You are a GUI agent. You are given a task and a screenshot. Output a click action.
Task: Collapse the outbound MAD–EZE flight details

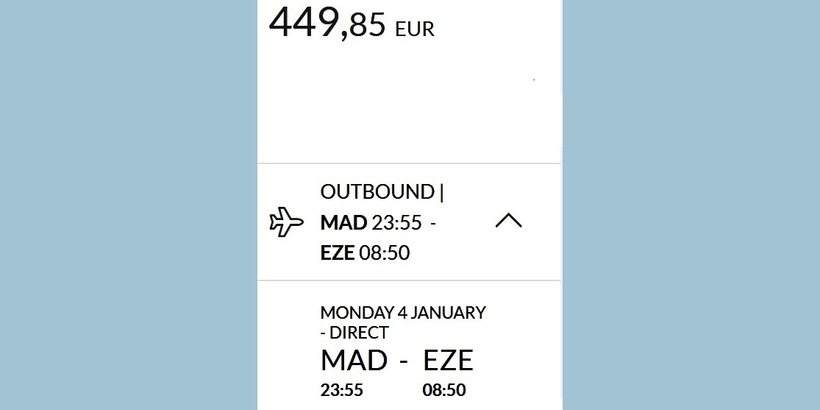pyautogui.click(x=508, y=221)
